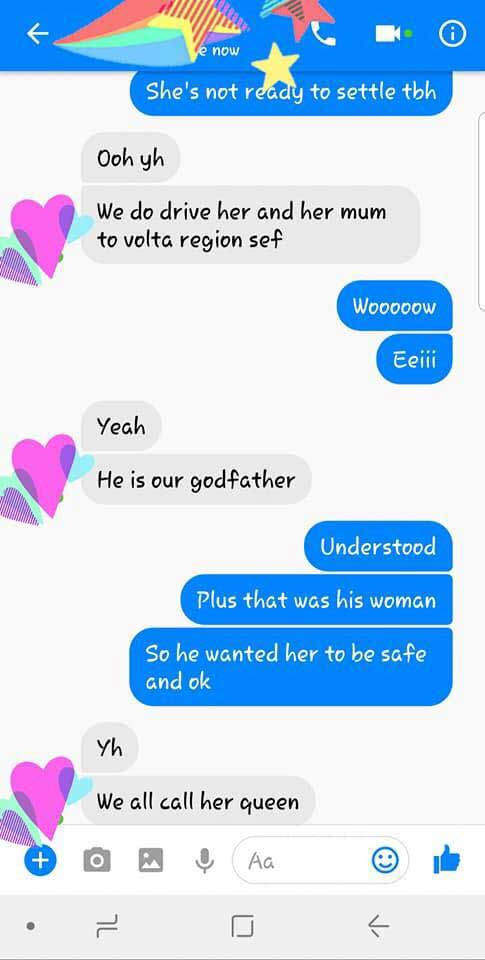Image resolution: width=485 pixels, height=960 pixels.
Task: Open the camera to take a photo
Action: click(x=97, y=861)
